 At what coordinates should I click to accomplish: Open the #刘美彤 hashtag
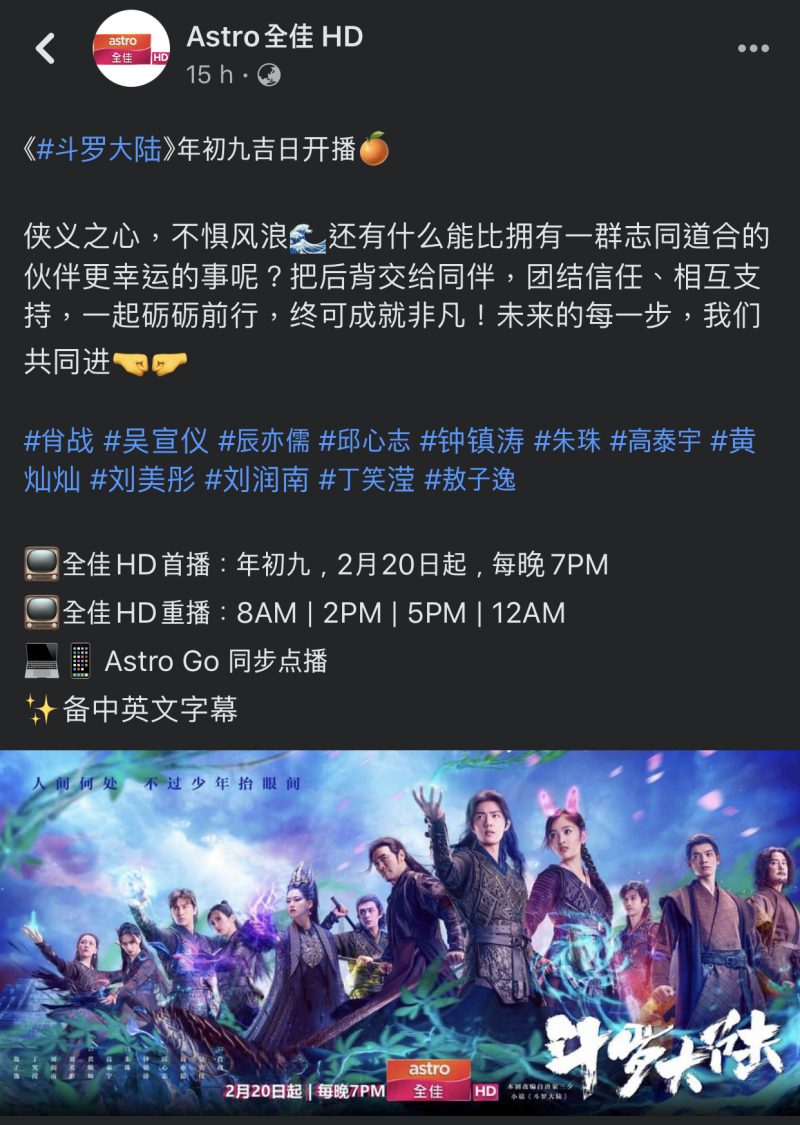click(142, 479)
